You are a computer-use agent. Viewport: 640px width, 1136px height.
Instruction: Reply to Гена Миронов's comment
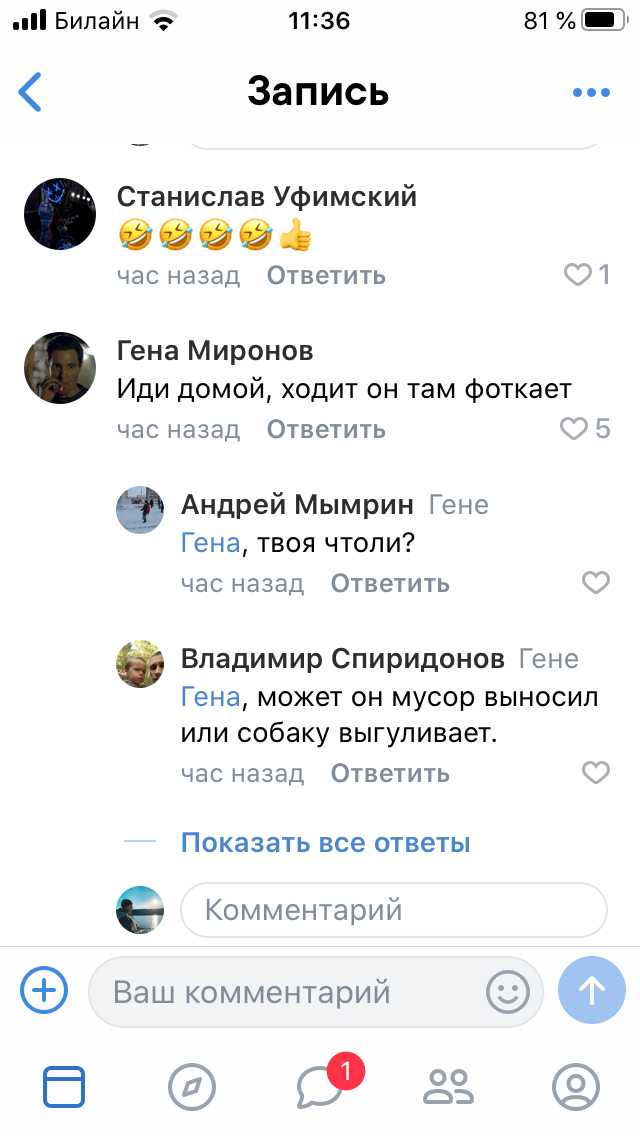click(326, 429)
